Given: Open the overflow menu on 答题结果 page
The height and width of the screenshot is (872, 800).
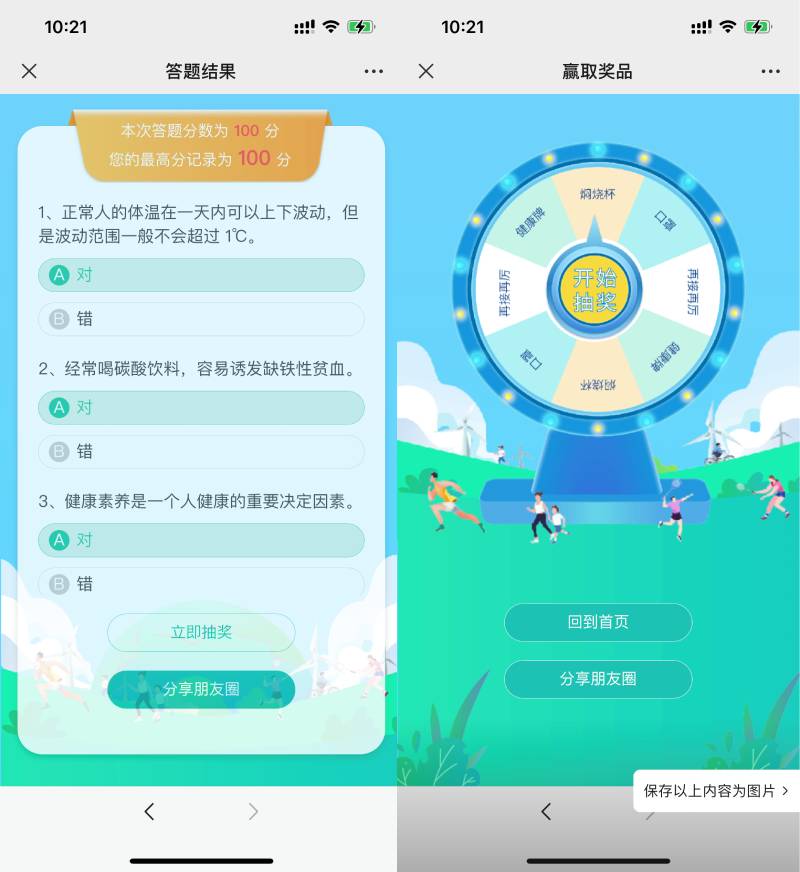Looking at the screenshot, I should click(x=374, y=71).
